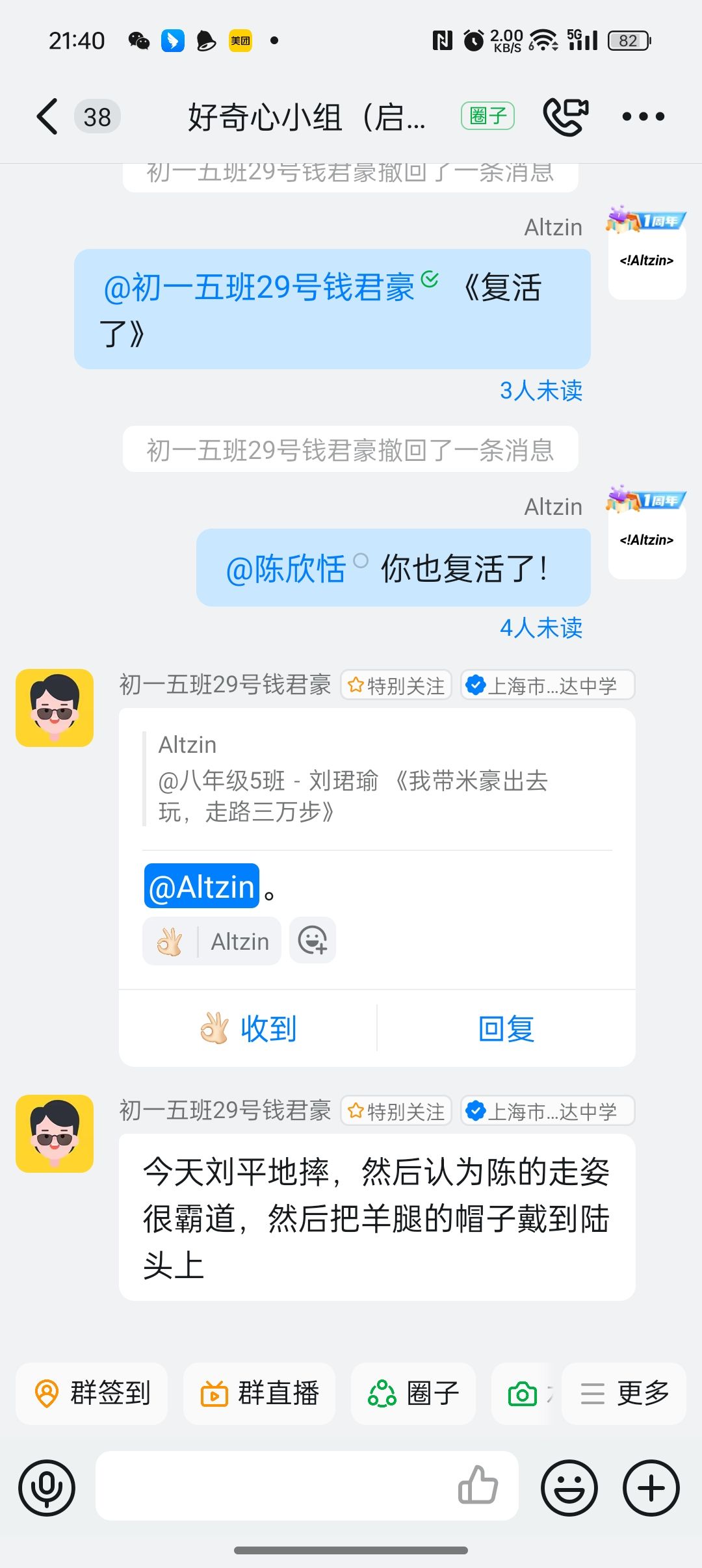Send a thumbs-up like
This screenshot has width=702, height=1568.
[478, 1486]
